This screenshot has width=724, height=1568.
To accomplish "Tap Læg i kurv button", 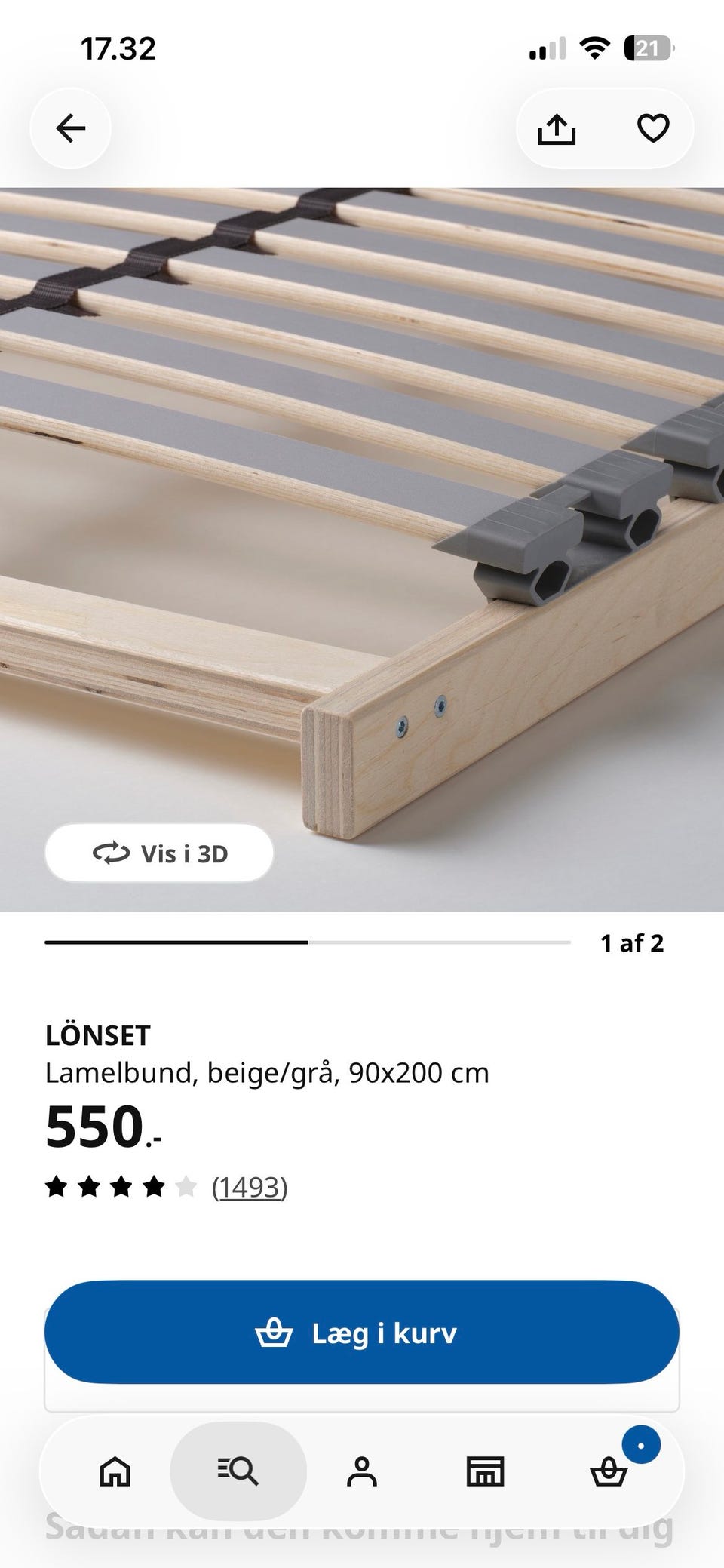I will pos(362,1333).
